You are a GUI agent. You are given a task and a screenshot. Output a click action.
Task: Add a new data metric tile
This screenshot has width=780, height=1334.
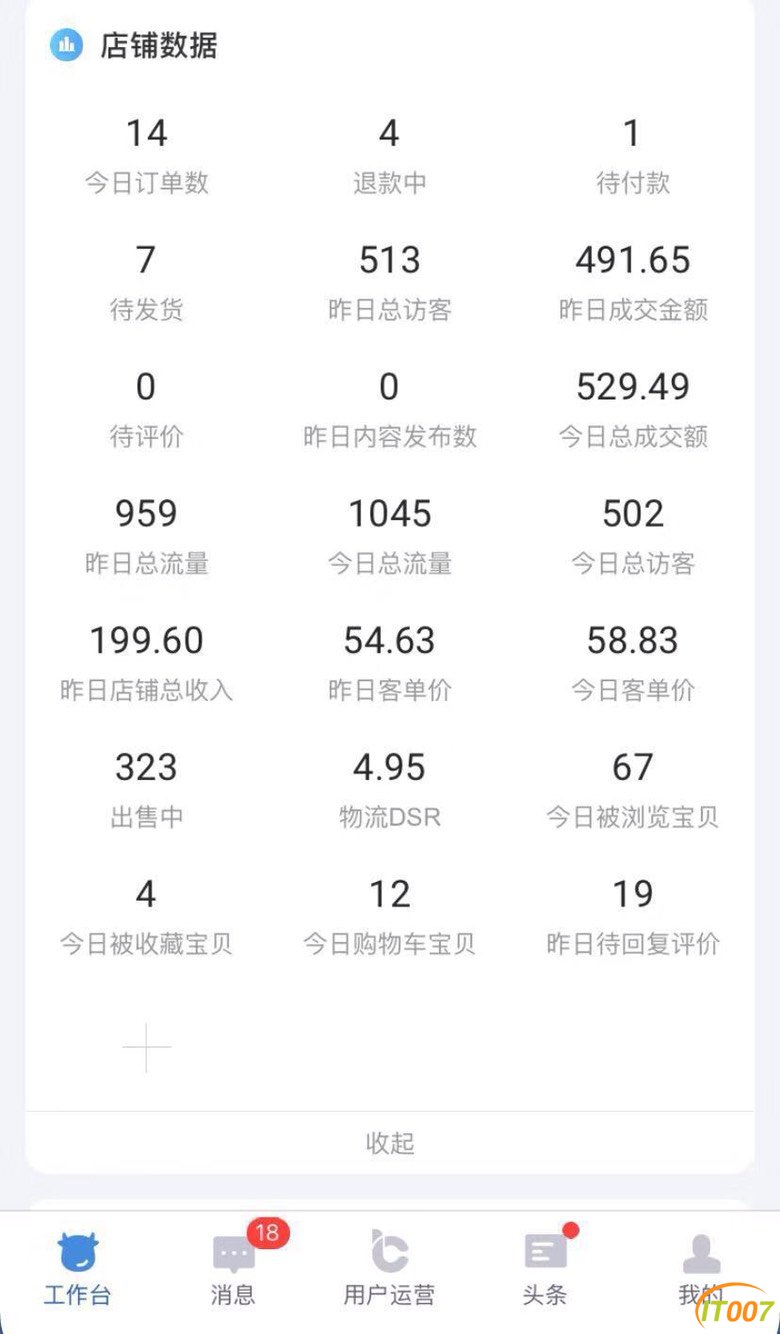pos(146,1048)
